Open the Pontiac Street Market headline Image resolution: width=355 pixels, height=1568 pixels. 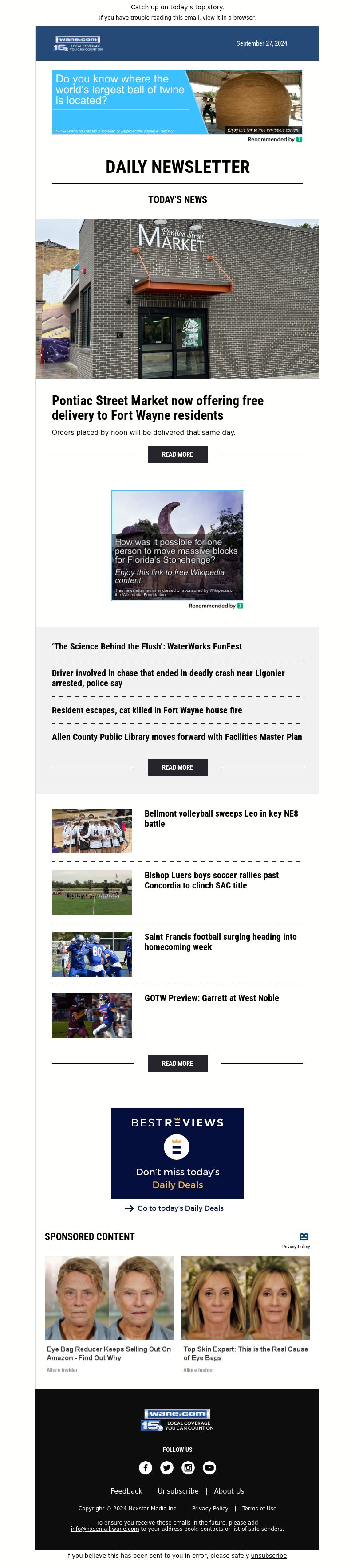[157, 408]
